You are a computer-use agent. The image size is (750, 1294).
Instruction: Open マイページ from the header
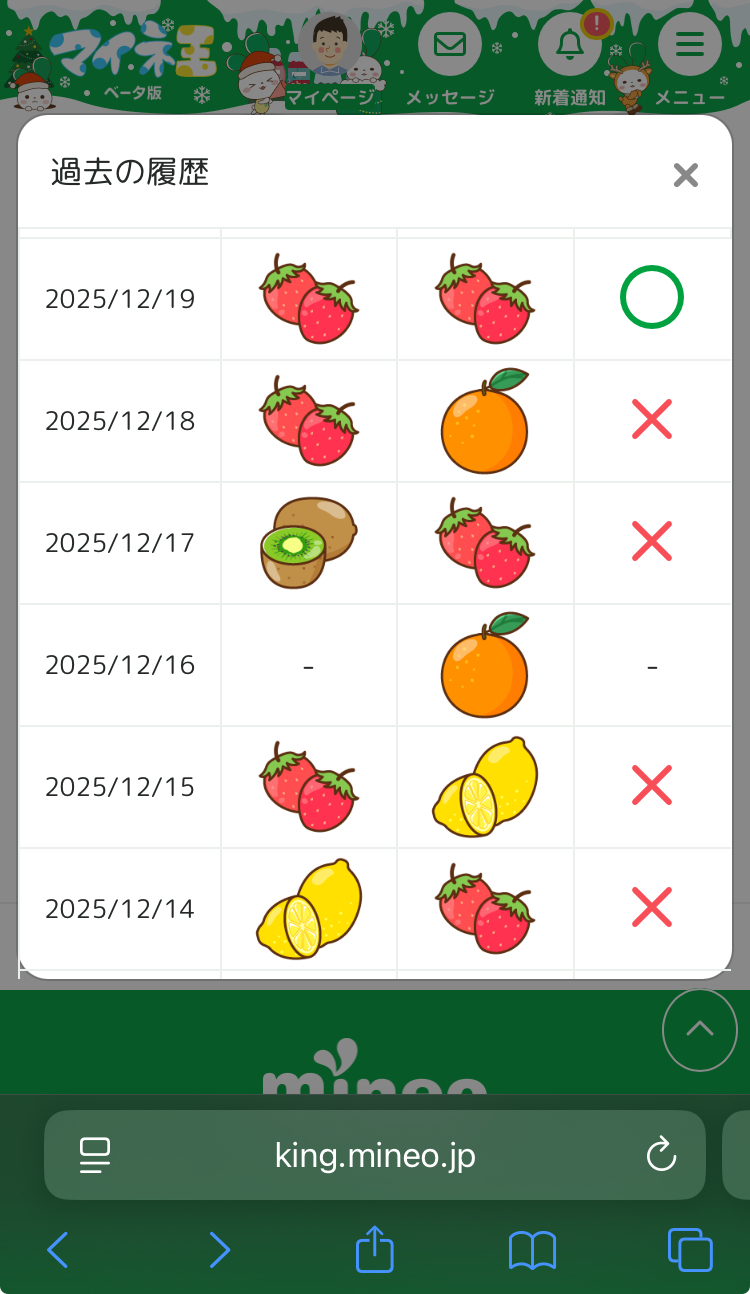331,62
